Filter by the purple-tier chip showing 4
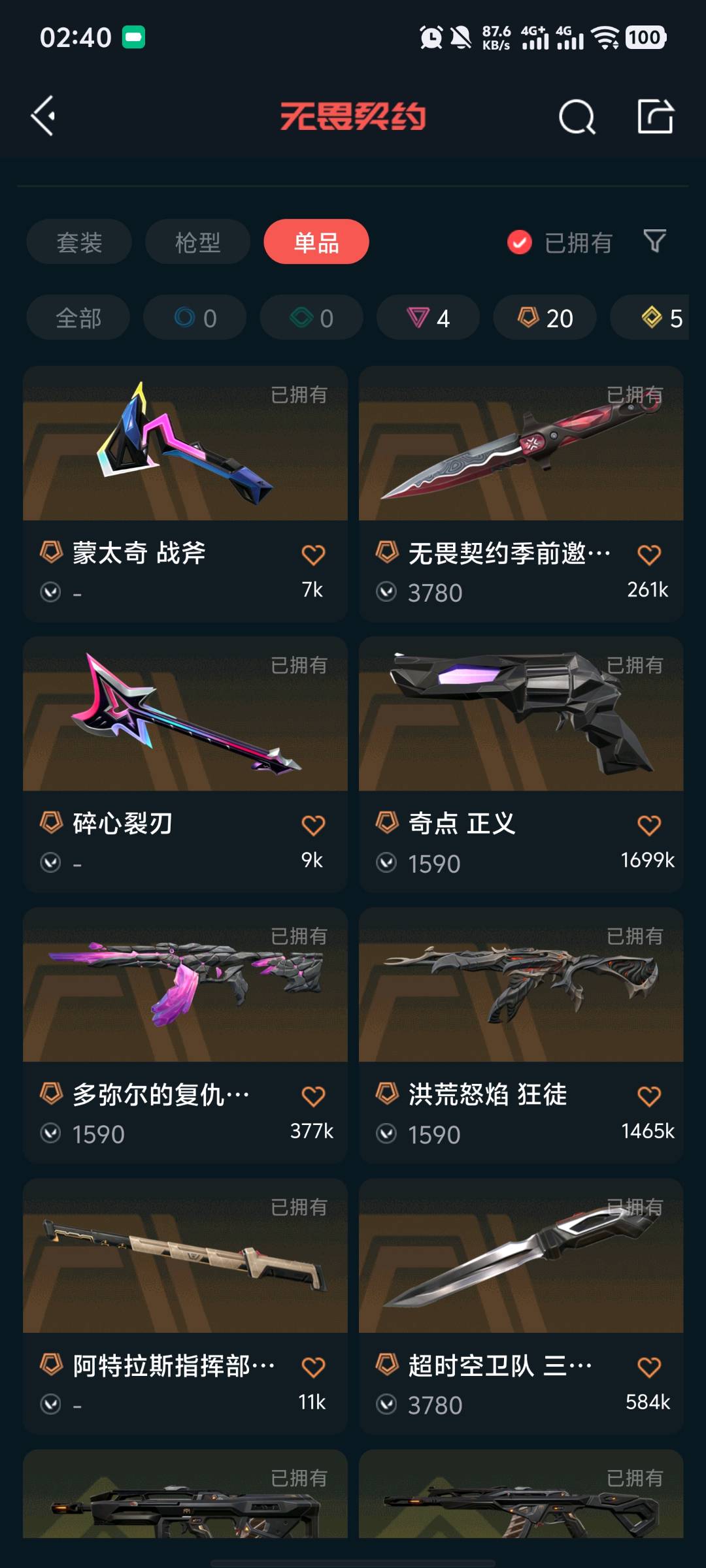Image resolution: width=706 pixels, height=1568 pixels. [x=428, y=318]
